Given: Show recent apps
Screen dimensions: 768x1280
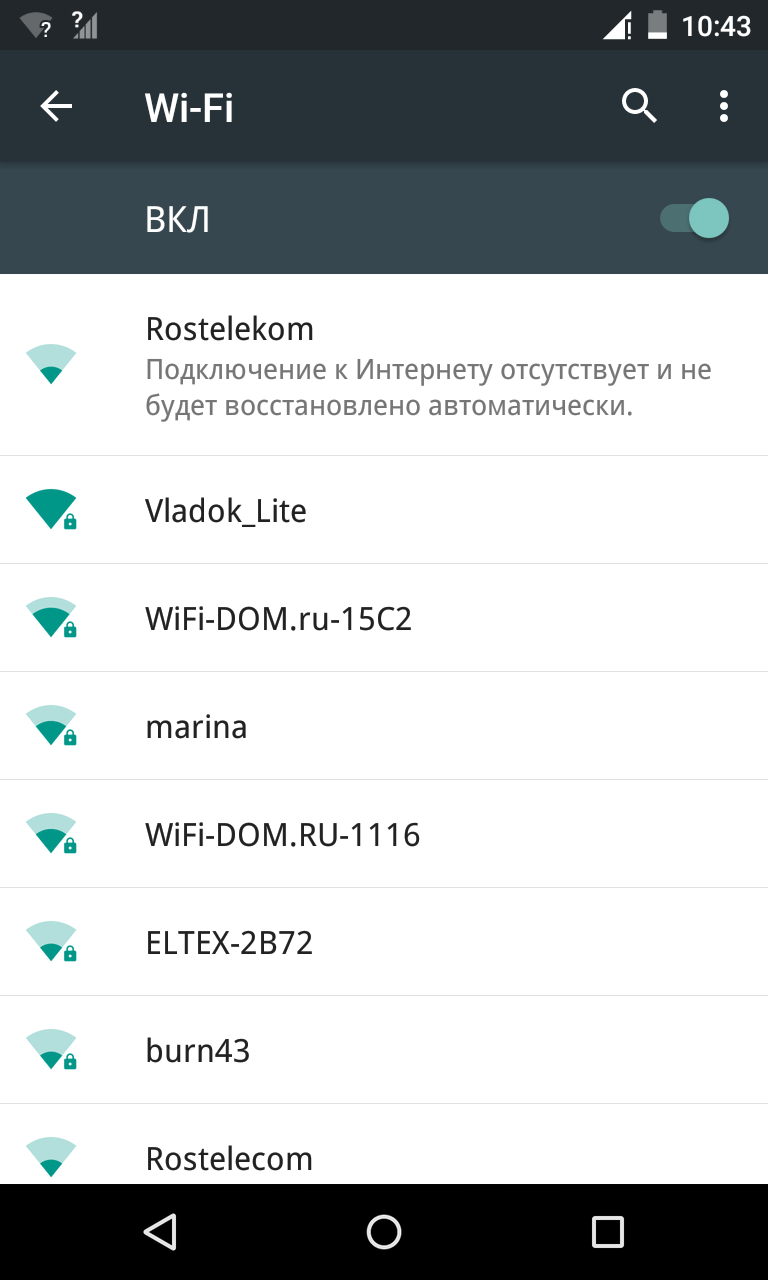Looking at the screenshot, I should [607, 1232].
